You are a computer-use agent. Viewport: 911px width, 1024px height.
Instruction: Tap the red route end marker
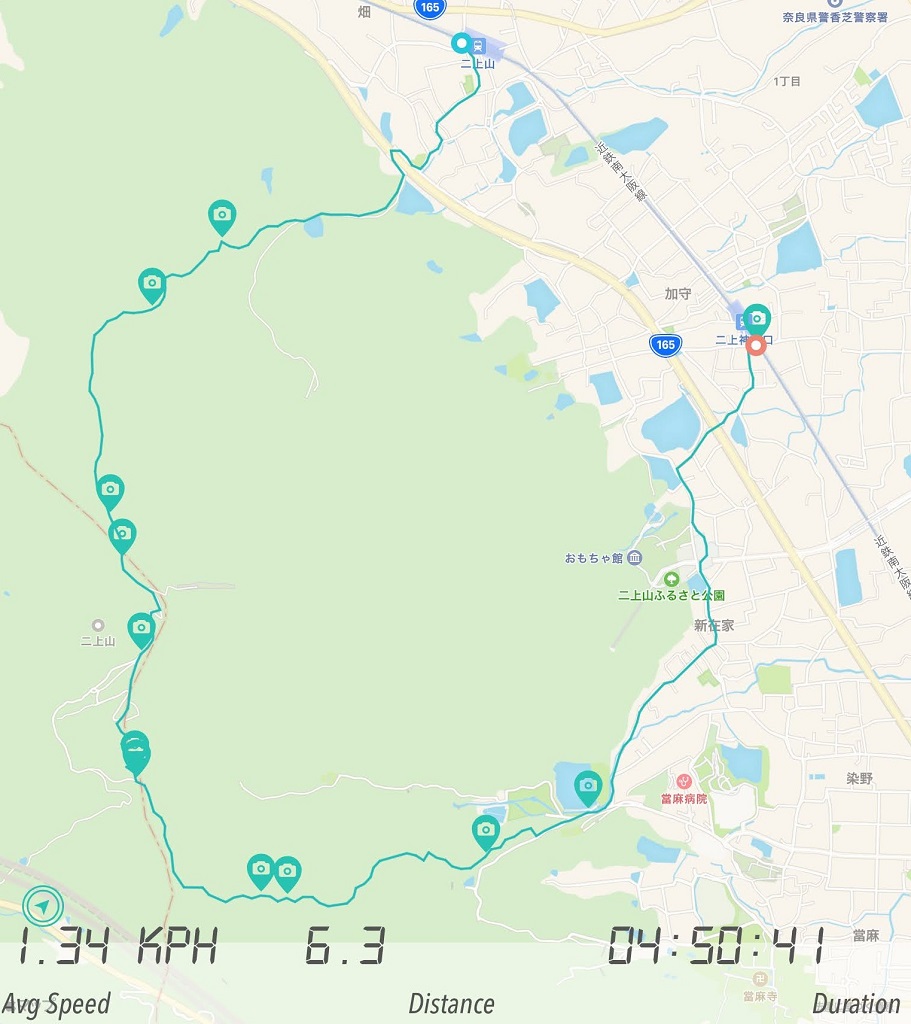pyautogui.click(x=756, y=346)
